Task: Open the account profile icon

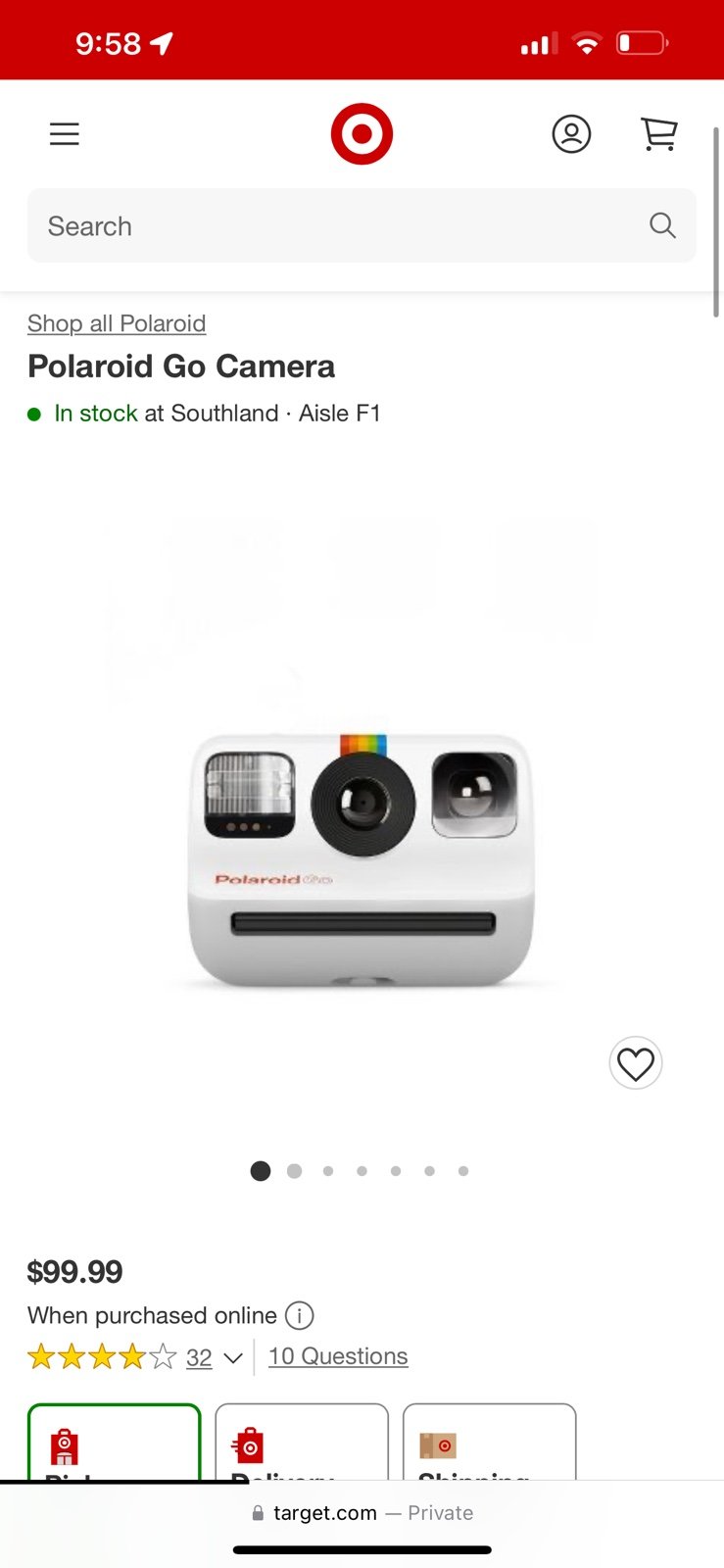Action: point(571,133)
